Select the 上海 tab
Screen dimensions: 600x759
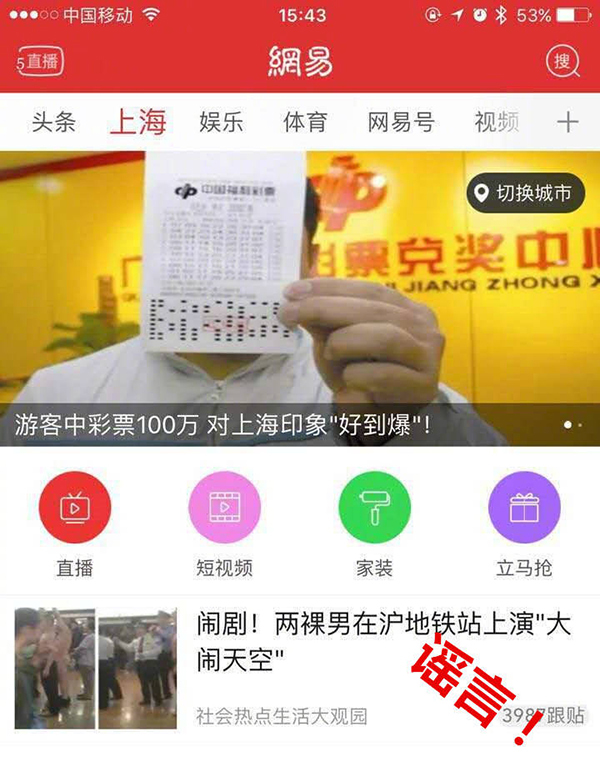pos(137,123)
